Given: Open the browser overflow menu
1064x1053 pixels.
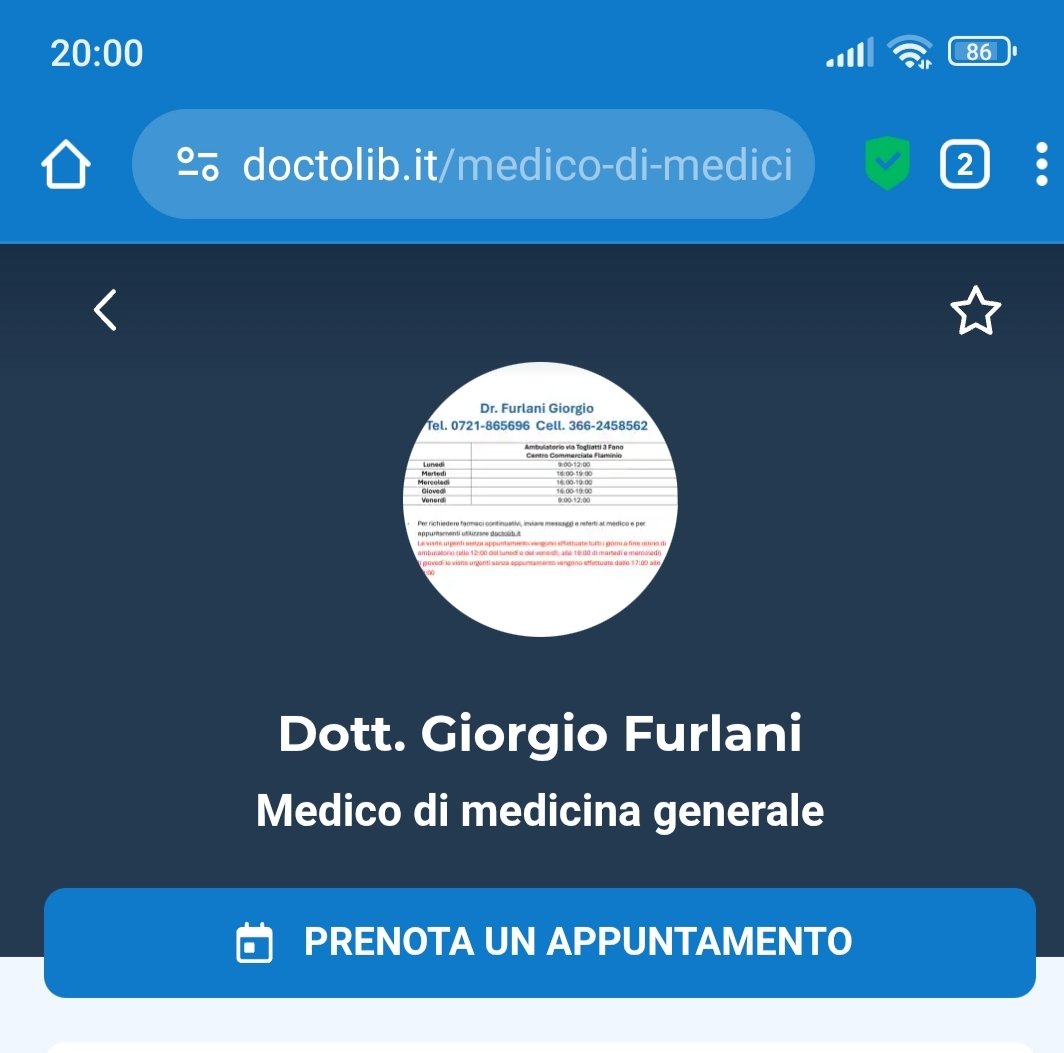Looking at the screenshot, I should [1042, 164].
